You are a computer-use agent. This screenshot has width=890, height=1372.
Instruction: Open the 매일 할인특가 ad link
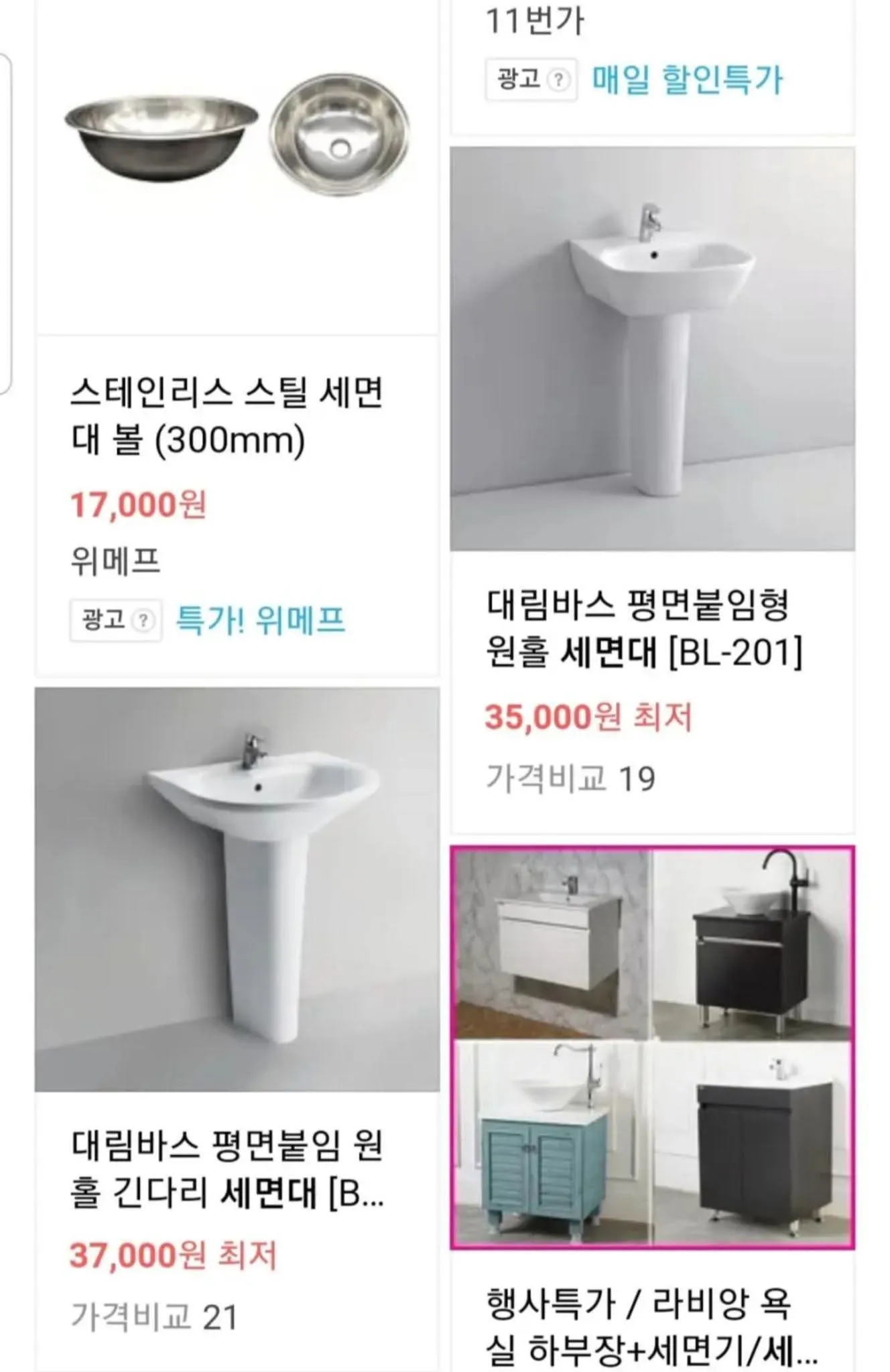[x=687, y=80]
